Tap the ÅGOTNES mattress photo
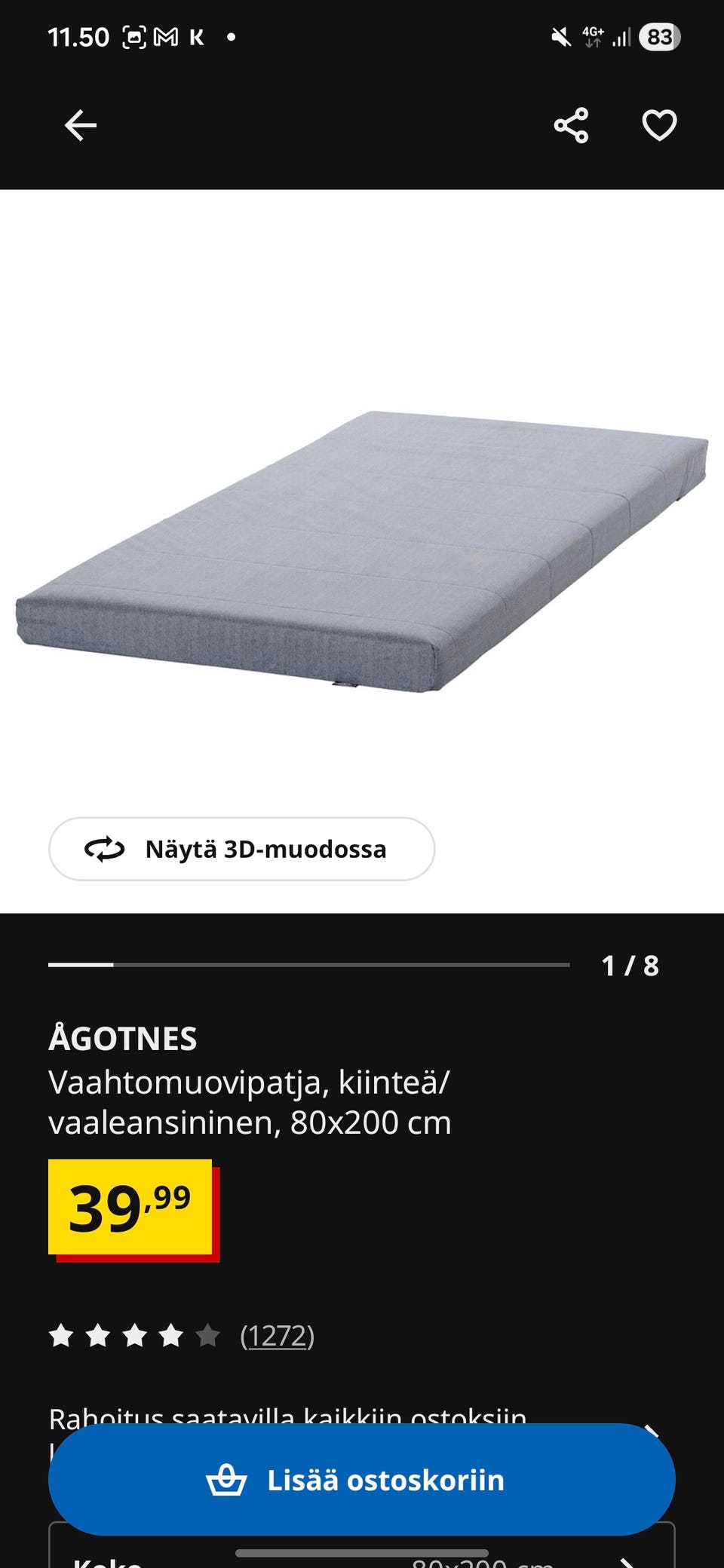This screenshot has width=724, height=1568. pos(362,550)
